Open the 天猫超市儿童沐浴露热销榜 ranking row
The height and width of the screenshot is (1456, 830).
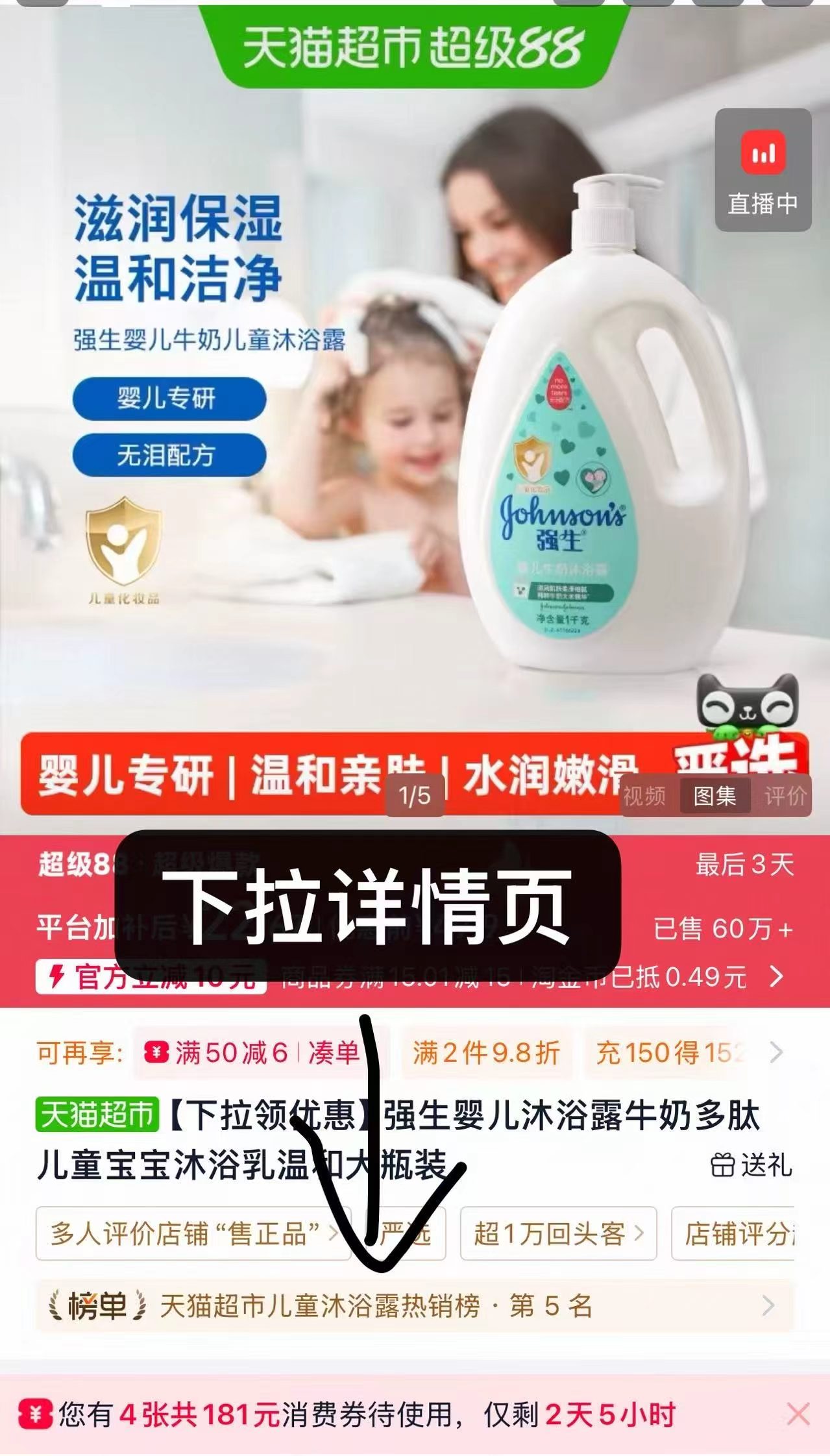pyautogui.click(x=415, y=1305)
